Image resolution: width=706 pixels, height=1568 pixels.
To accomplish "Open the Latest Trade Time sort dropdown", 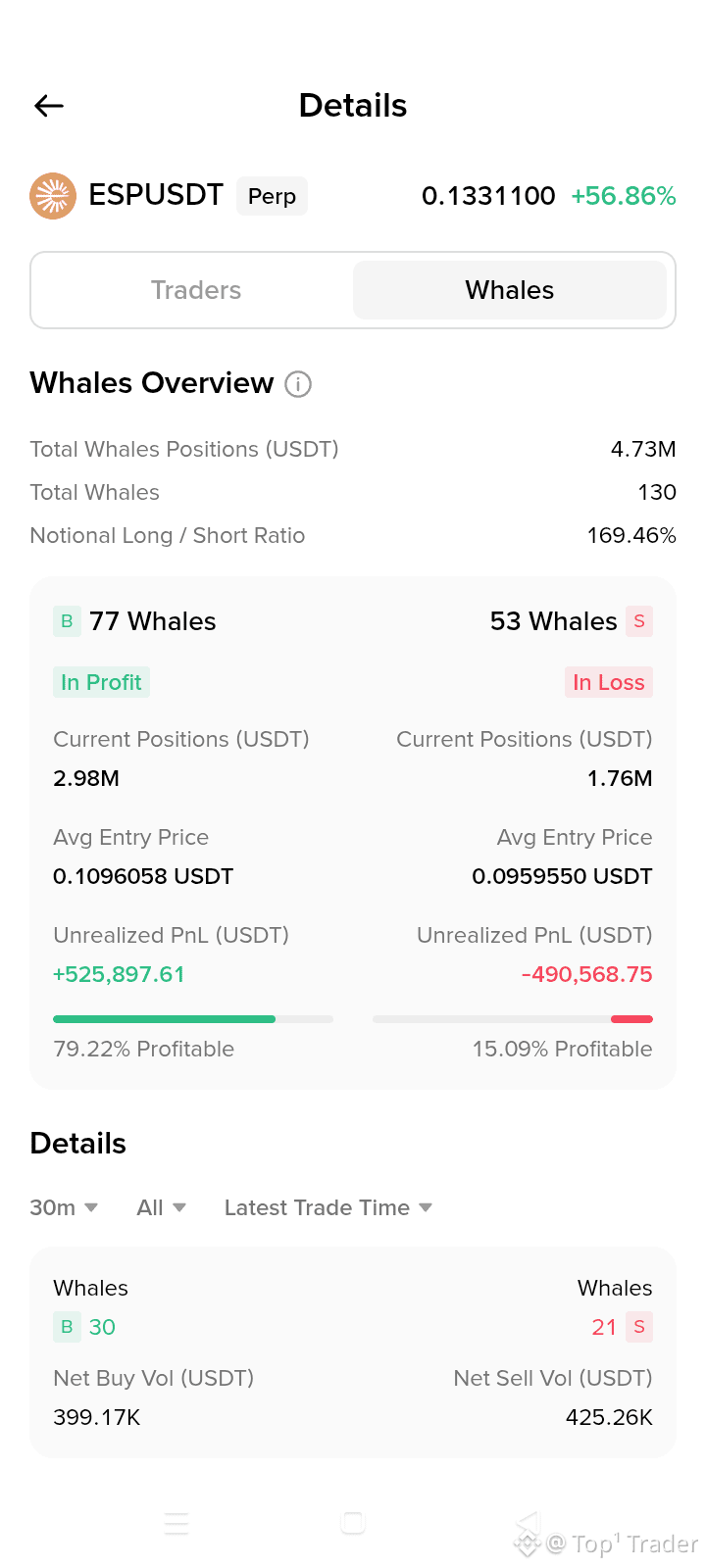I will click(x=328, y=1207).
